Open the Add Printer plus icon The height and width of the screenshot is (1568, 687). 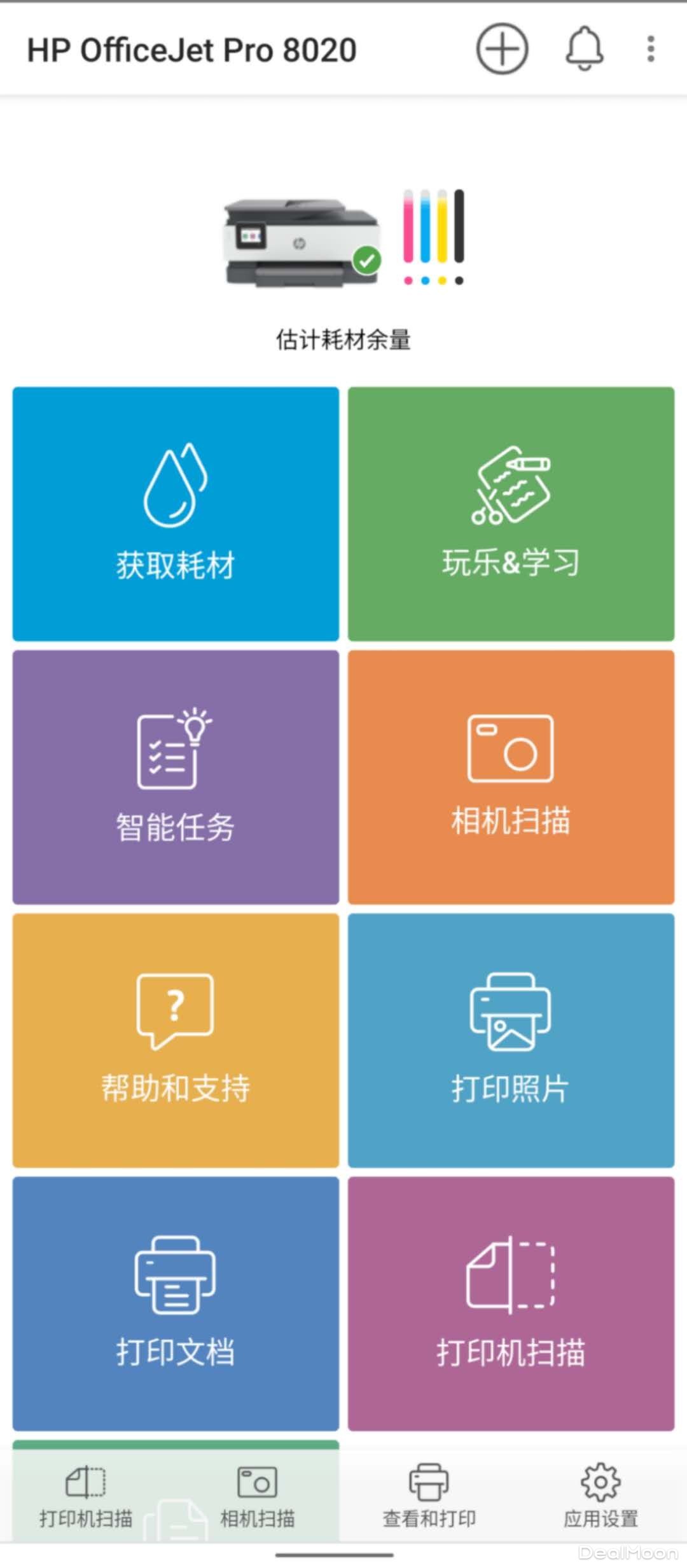(x=501, y=50)
